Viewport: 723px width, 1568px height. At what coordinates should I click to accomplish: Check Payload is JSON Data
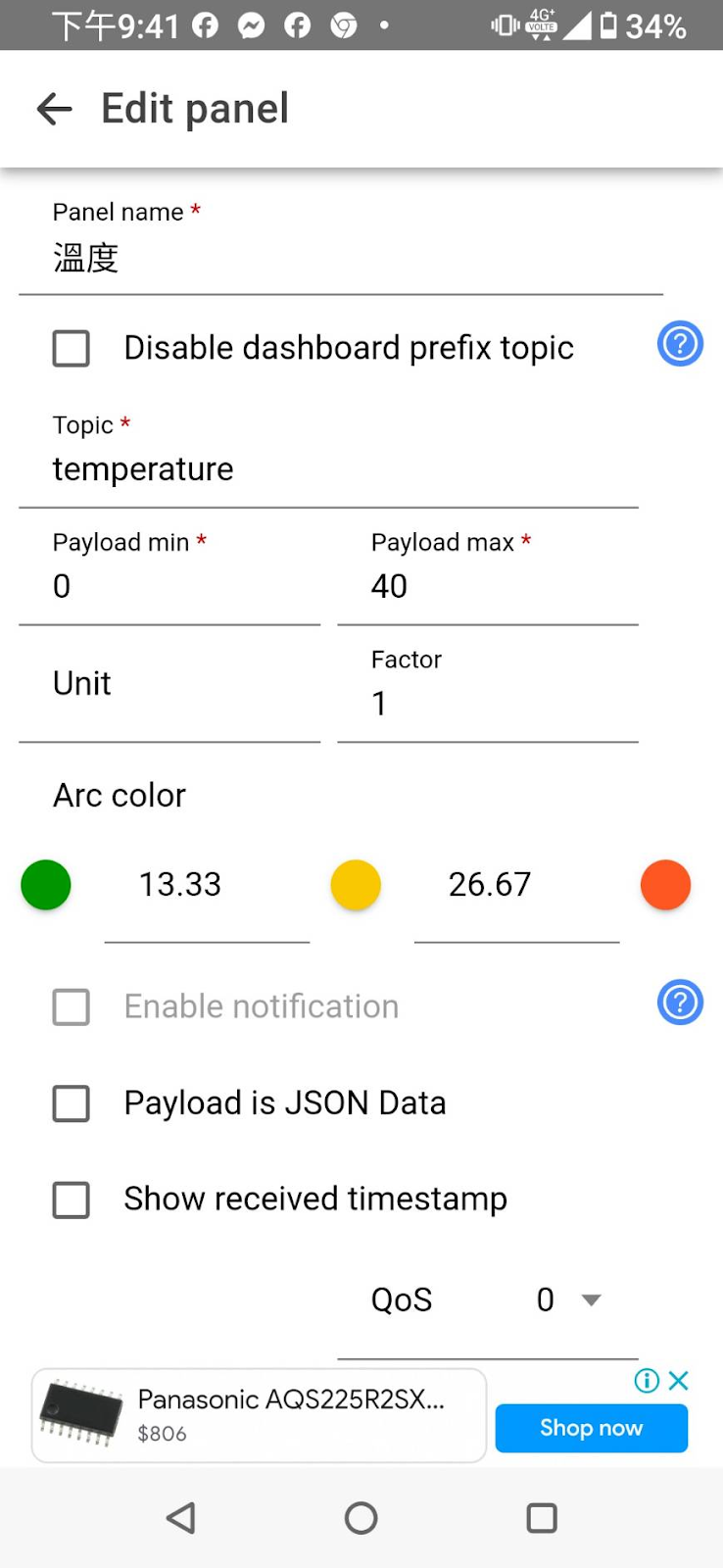[x=71, y=1103]
